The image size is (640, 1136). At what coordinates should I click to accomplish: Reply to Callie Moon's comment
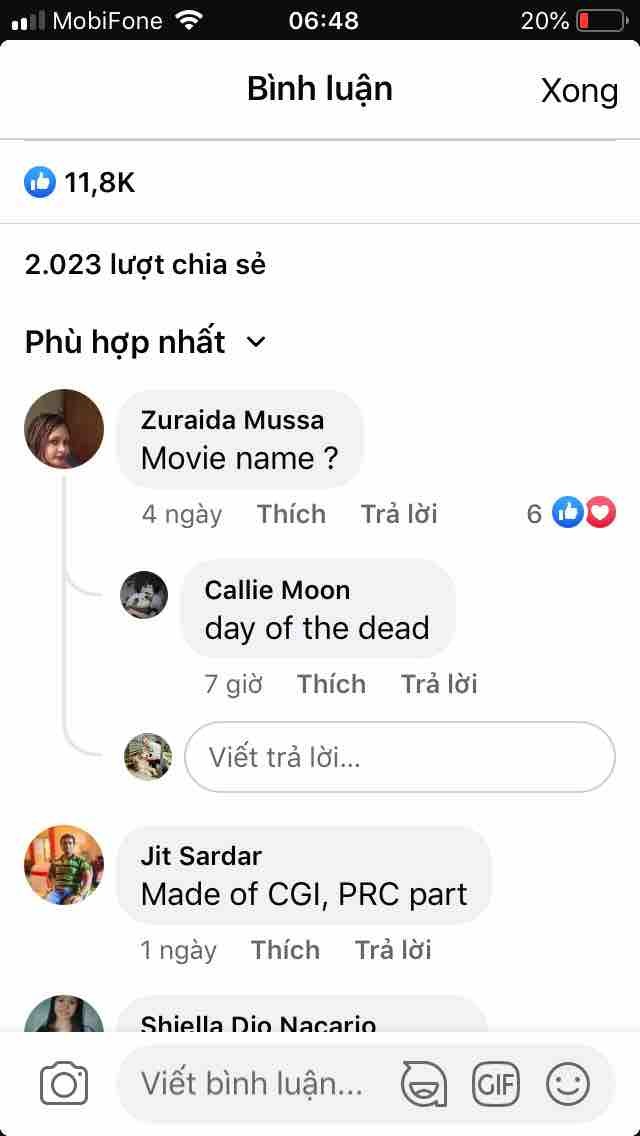pyautogui.click(x=439, y=684)
